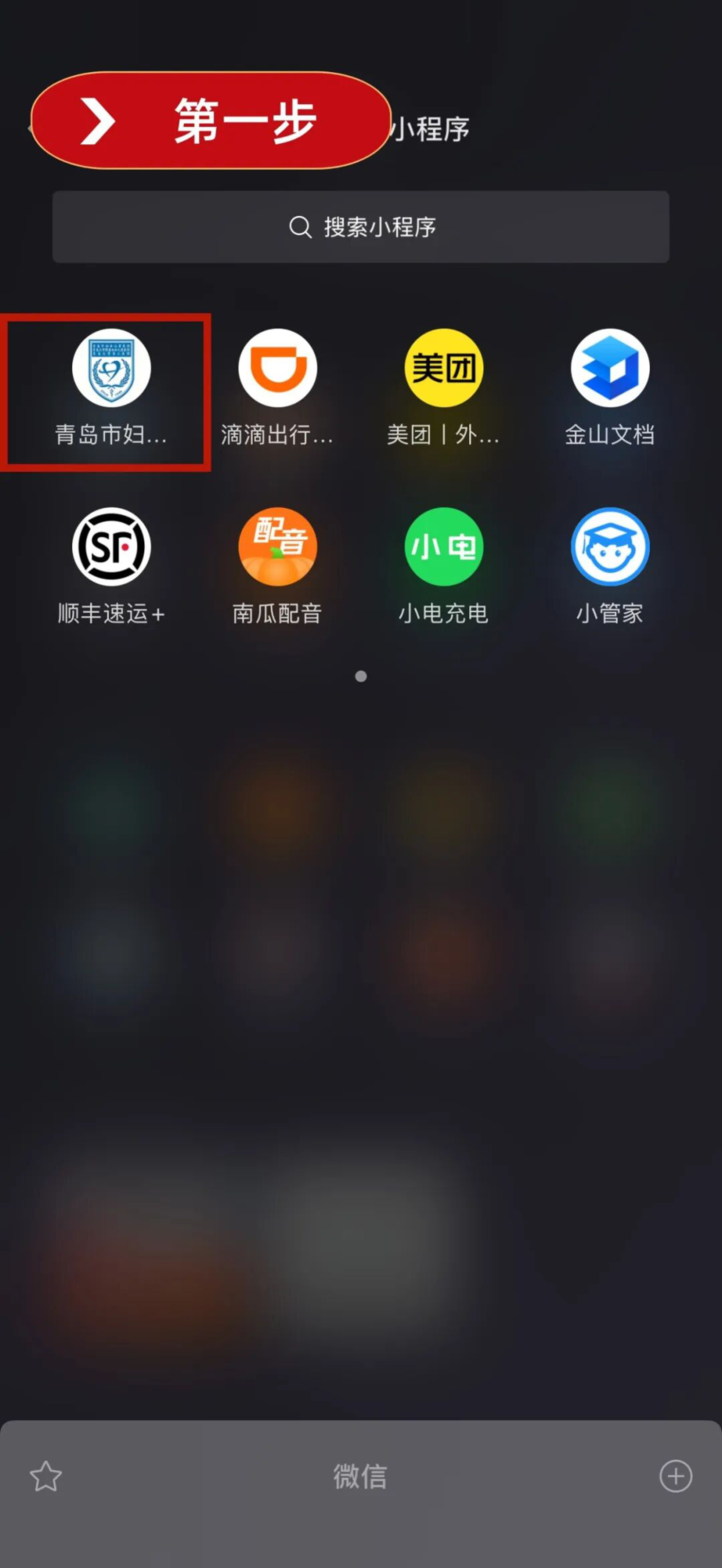The height and width of the screenshot is (1568, 722).
Task: Tap the star icon in bottom bar
Action: click(46, 1477)
